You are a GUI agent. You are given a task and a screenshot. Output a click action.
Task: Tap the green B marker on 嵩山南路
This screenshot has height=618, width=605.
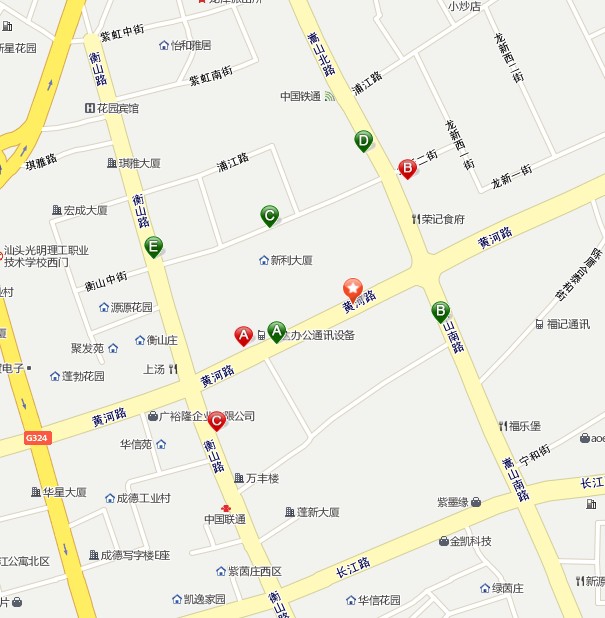pos(440,311)
